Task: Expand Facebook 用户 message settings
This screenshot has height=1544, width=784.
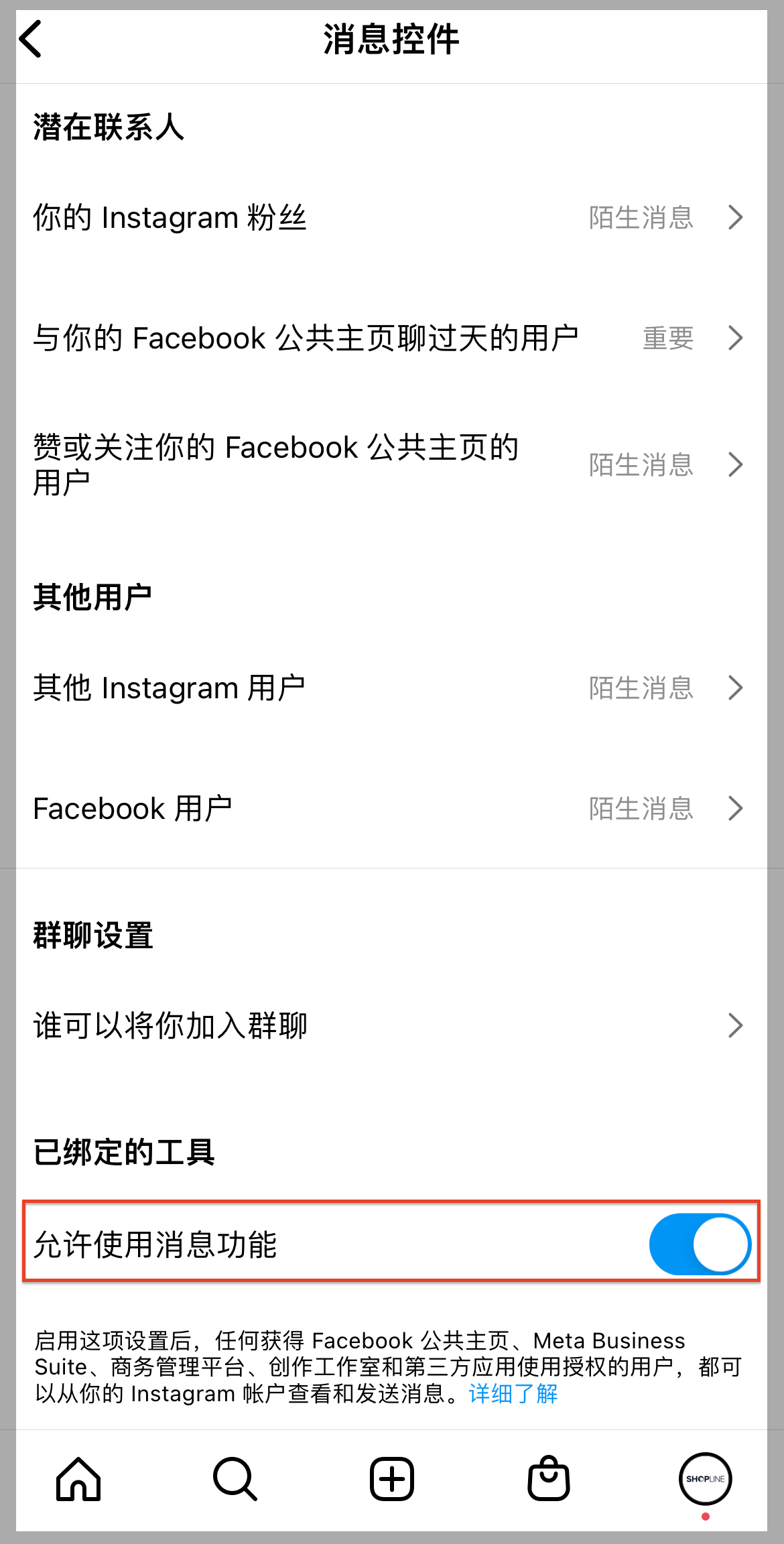Action: (392, 808)
